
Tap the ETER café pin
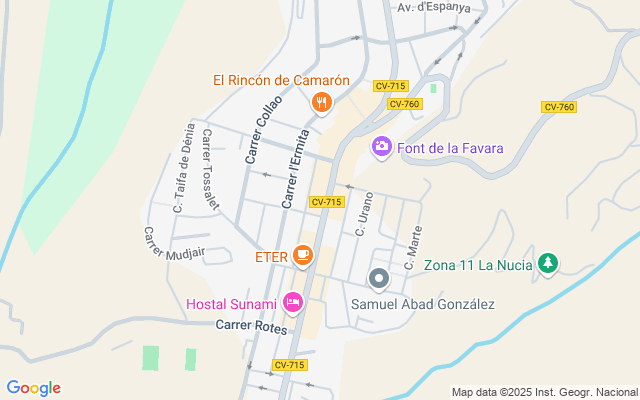303,256
